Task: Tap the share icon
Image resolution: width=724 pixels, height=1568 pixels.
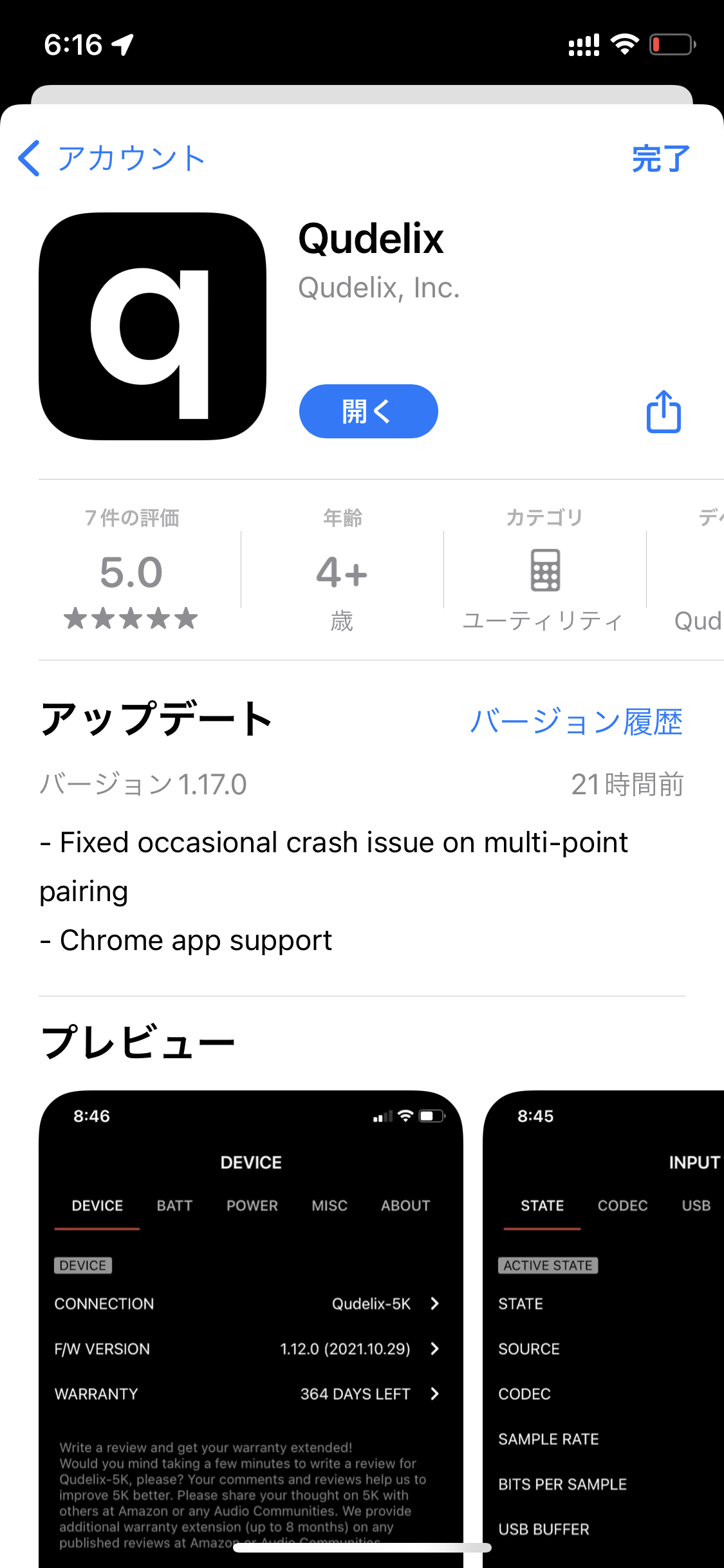Action: click(x=663, y=412)
